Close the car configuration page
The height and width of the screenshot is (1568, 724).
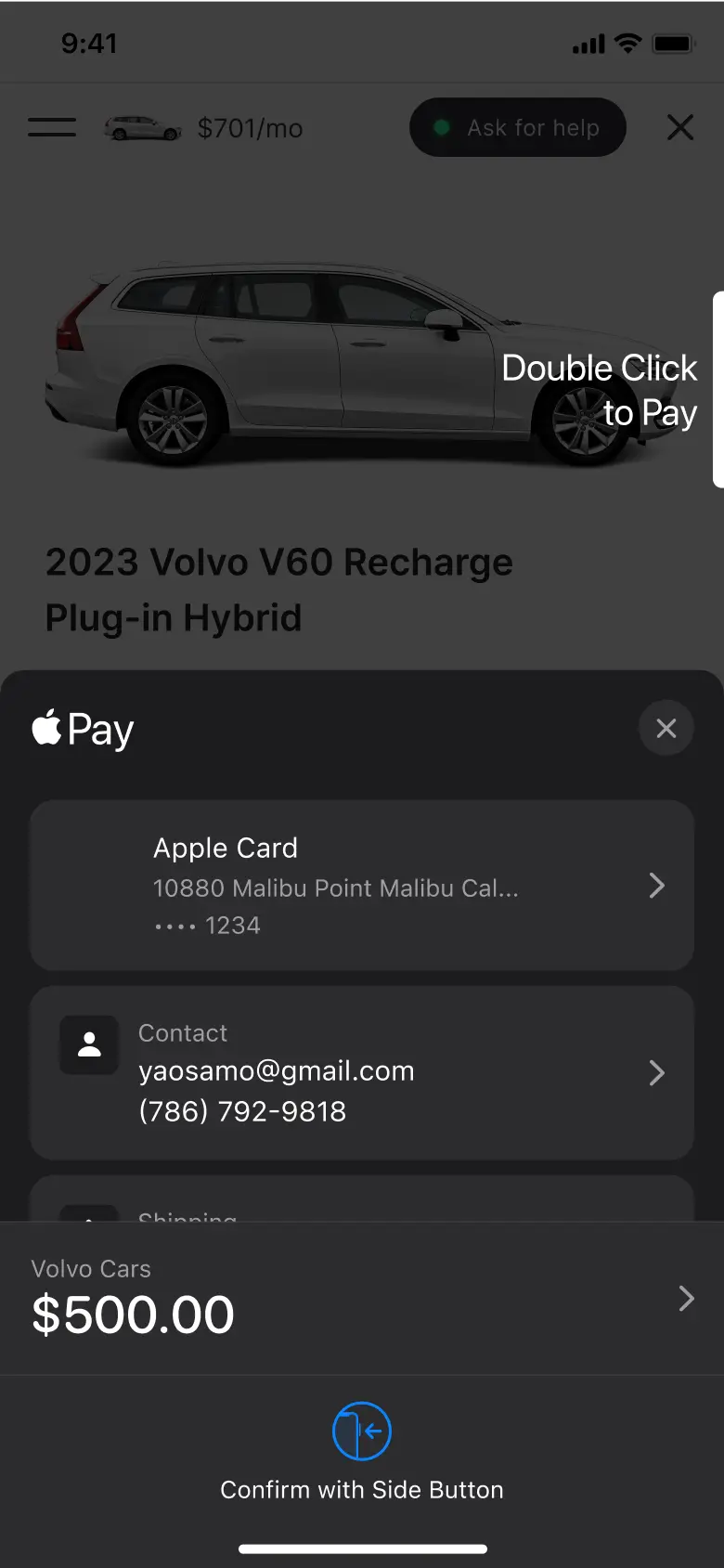680,128
